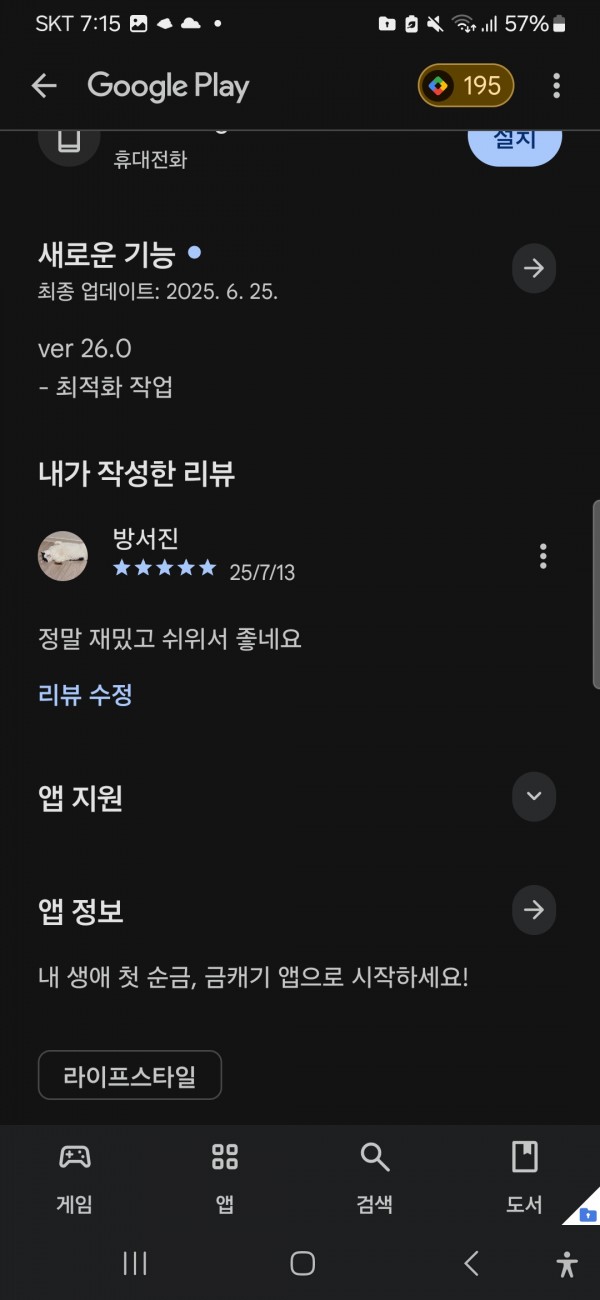Switch to the 게임 tab
This screenshot has height=1300, width=600.
[75, 1178]
